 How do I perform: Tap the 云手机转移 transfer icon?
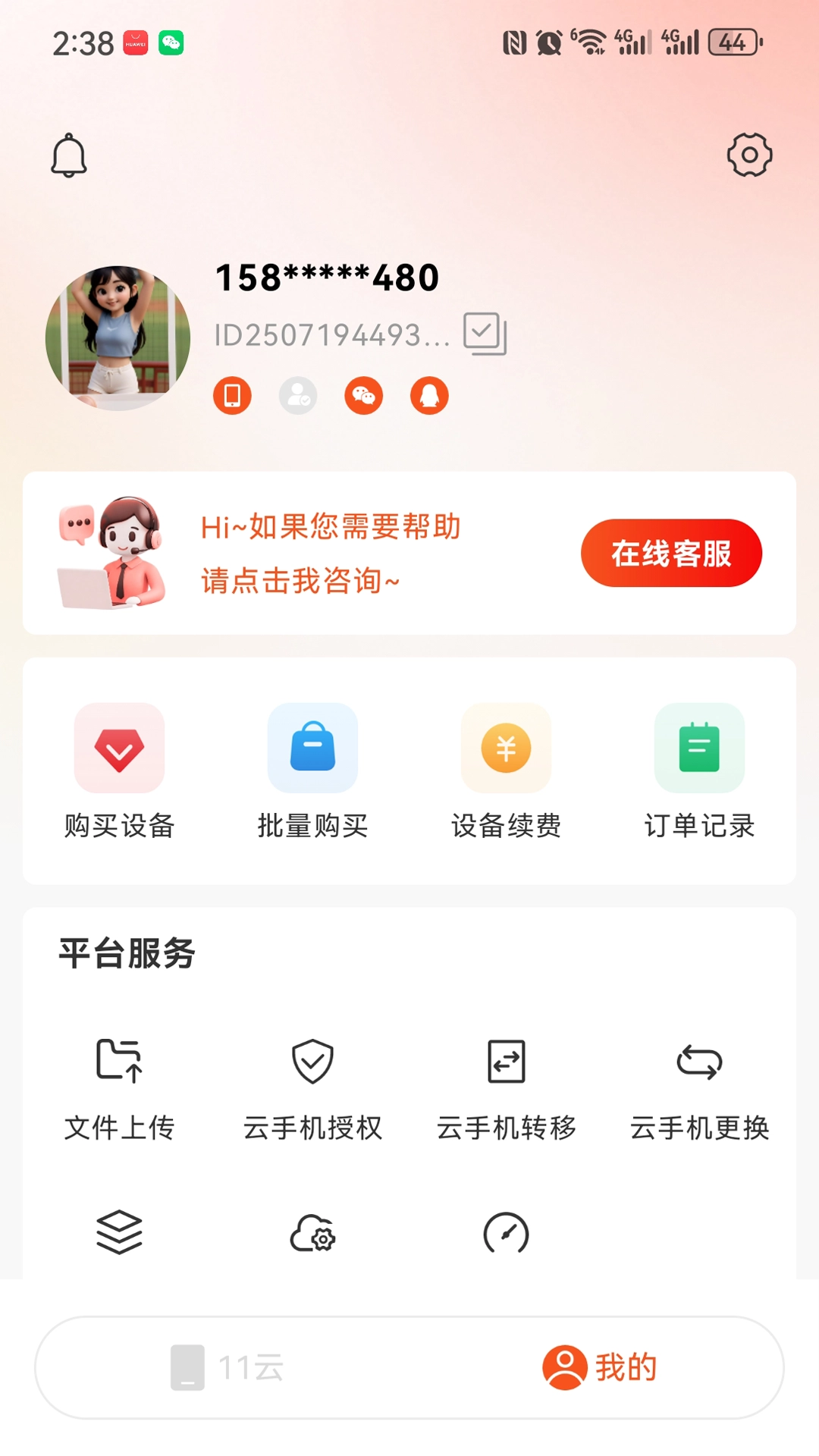click(506, 1062)
